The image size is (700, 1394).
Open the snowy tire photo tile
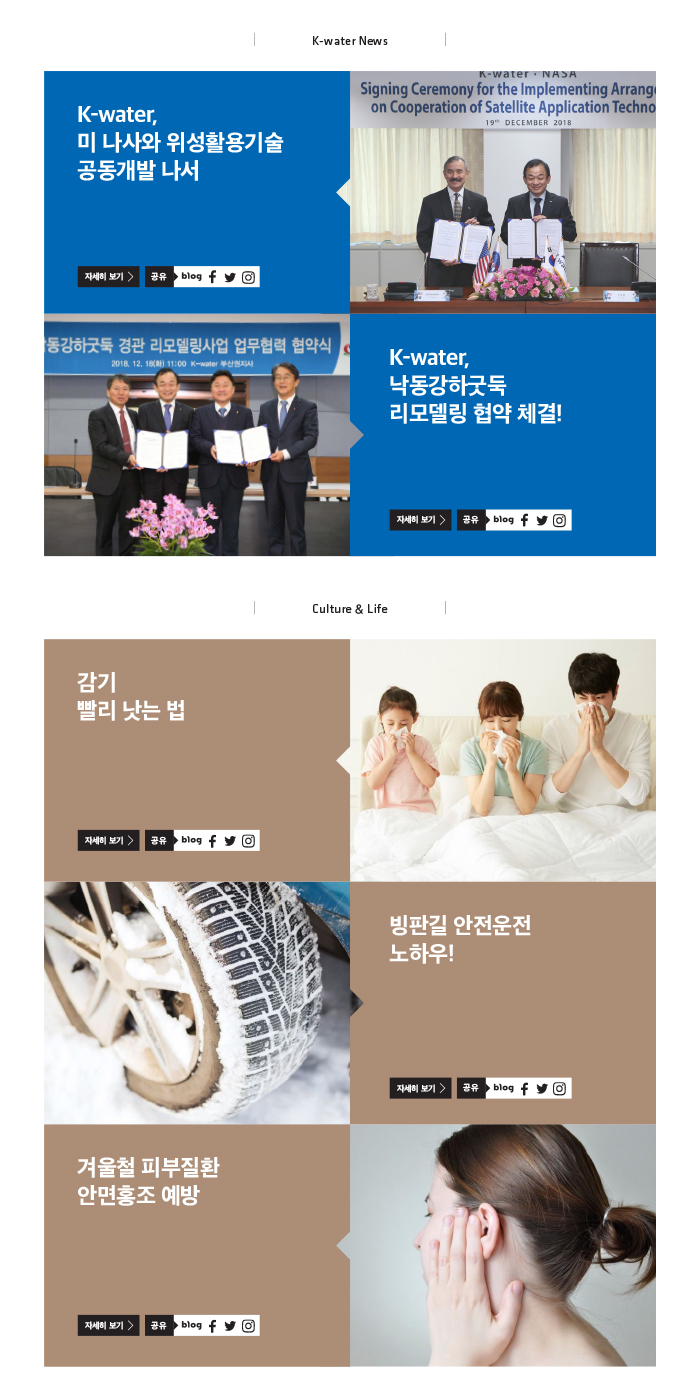click(197, 1002)
